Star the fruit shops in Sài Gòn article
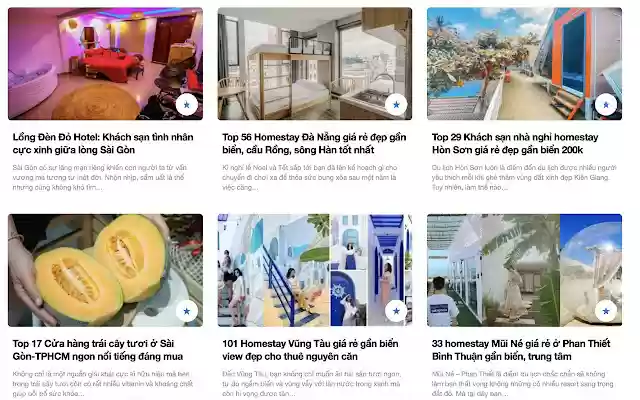The height and width of the screenshot is (400, 640). point(186,311)
